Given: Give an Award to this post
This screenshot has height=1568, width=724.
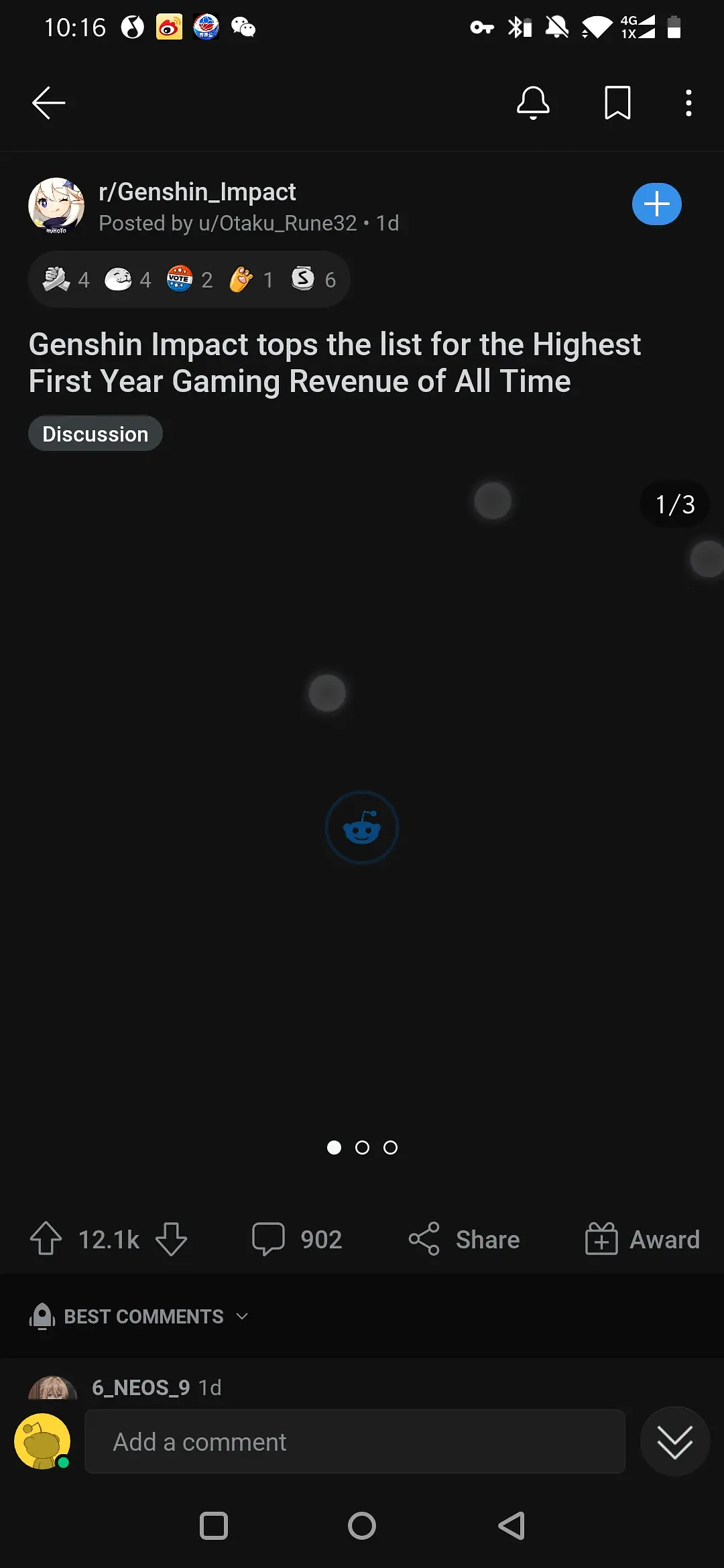Looking at the screenshot, I should point(642,1239).
